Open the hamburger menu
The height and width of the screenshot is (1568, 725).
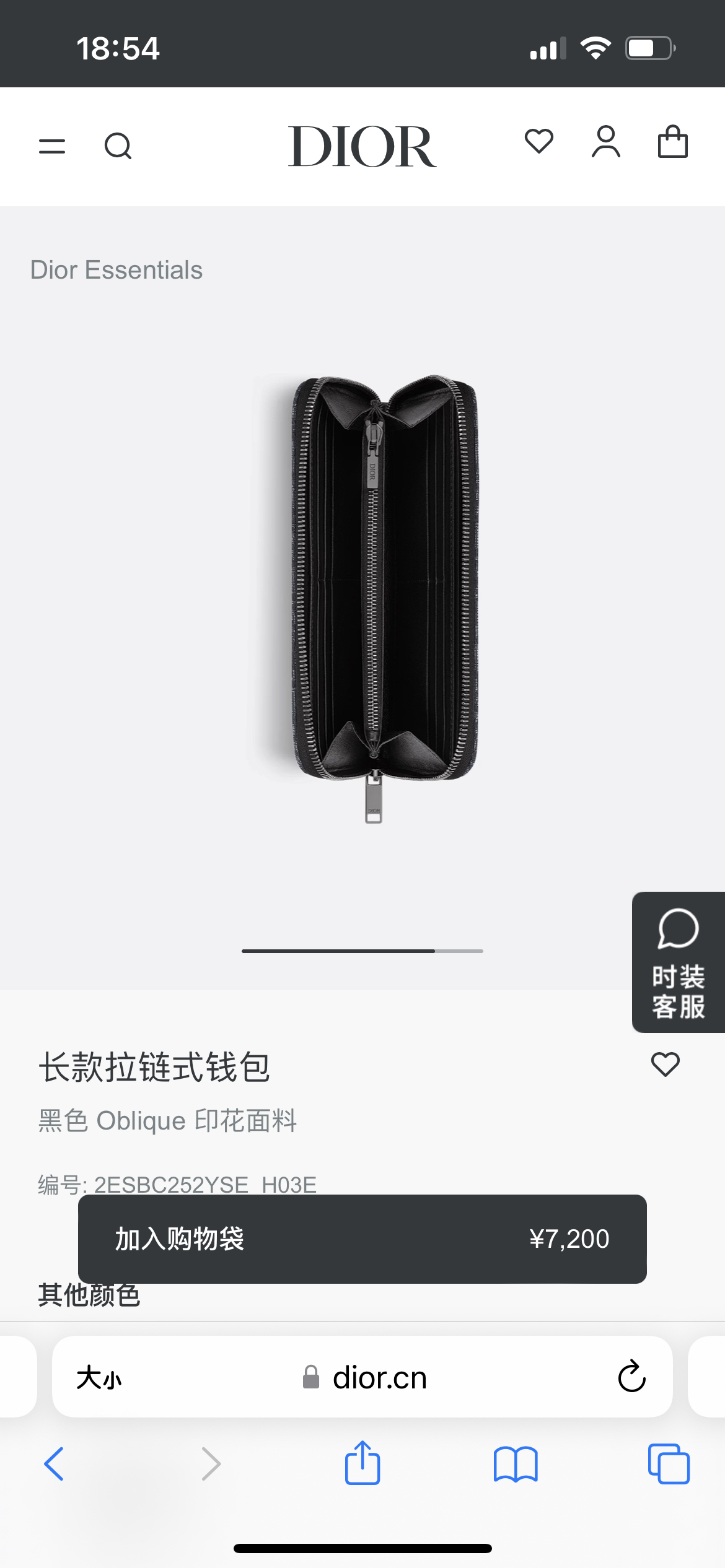(x=52, y=147)
